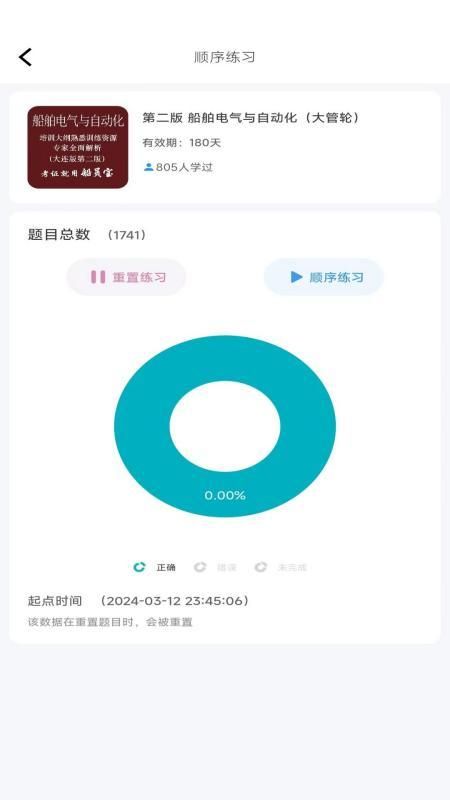Toggle the 错误 legend item
The image size is (450, 800).
pyautogui.click(x=215, y=567)
